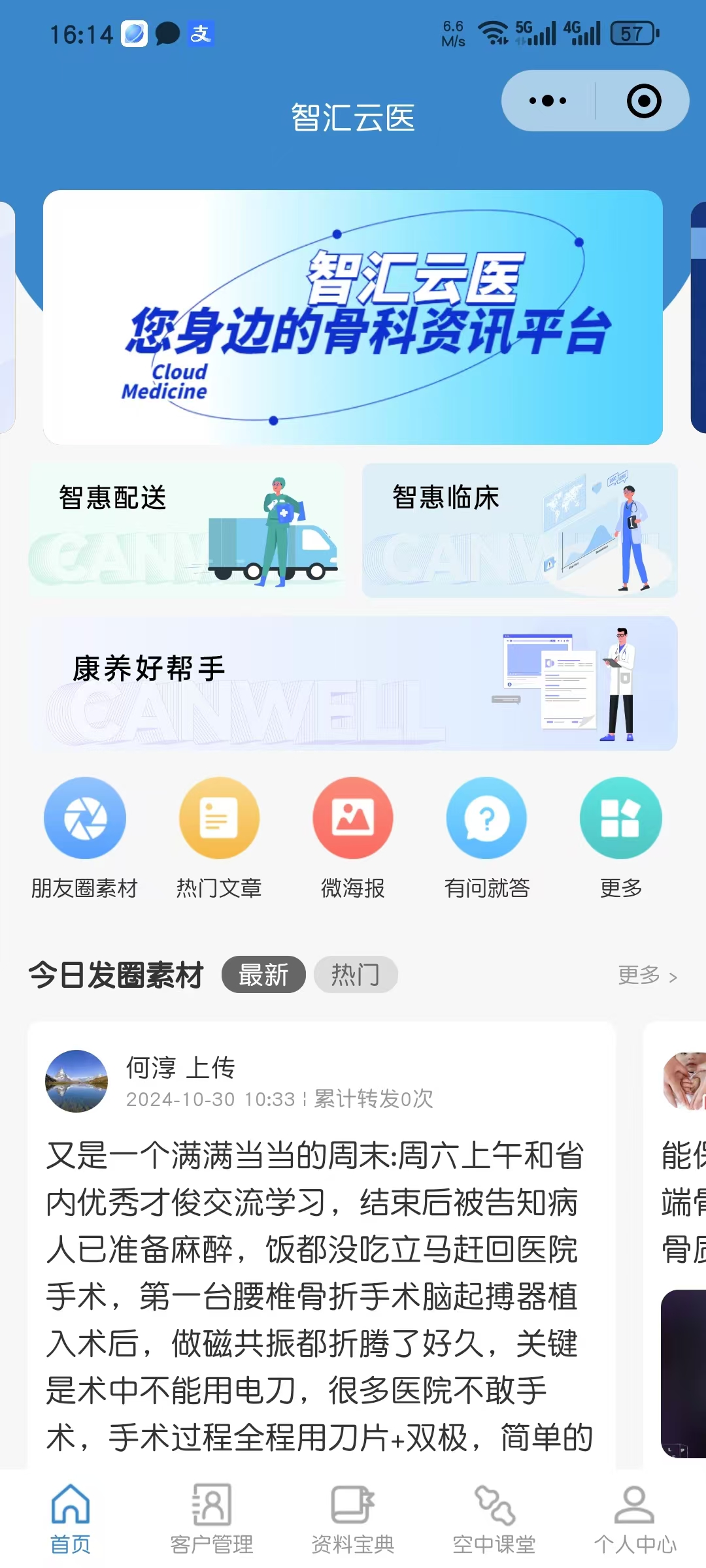The image size is (706, 1568).
Task: Open the 智惠配送 card
Action: [186, 531]
